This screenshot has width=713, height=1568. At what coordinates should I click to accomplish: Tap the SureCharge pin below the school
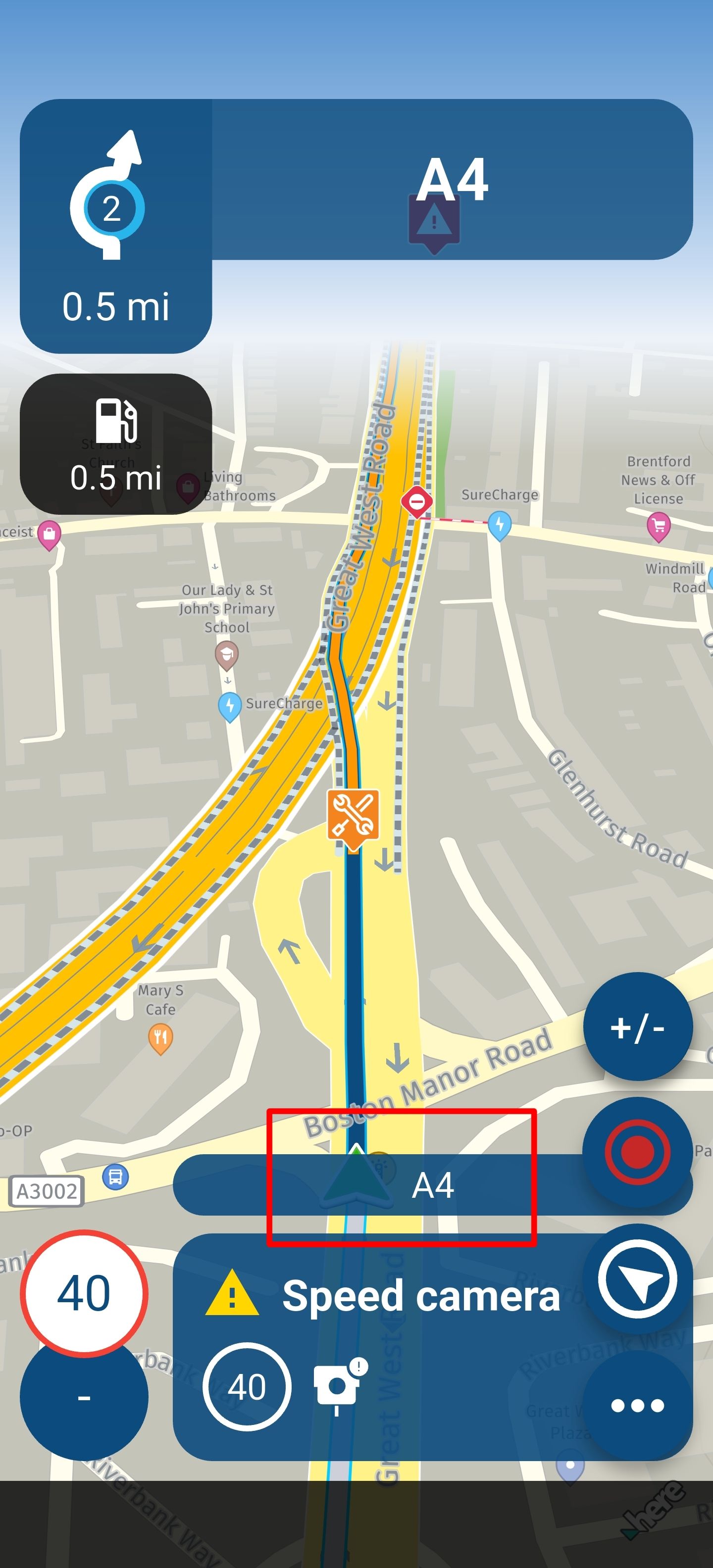tap(230, 705)
